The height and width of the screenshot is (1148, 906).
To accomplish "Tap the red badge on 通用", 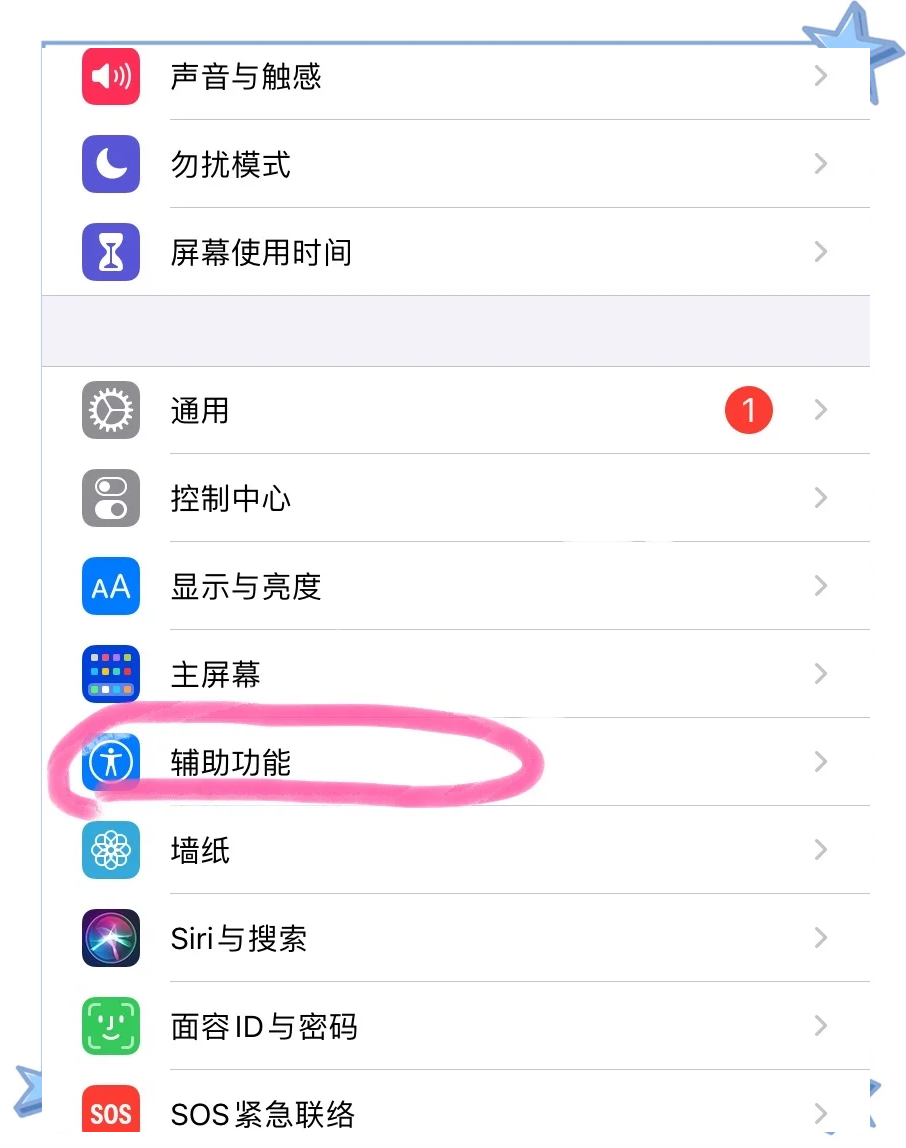I will coord(748,410).
